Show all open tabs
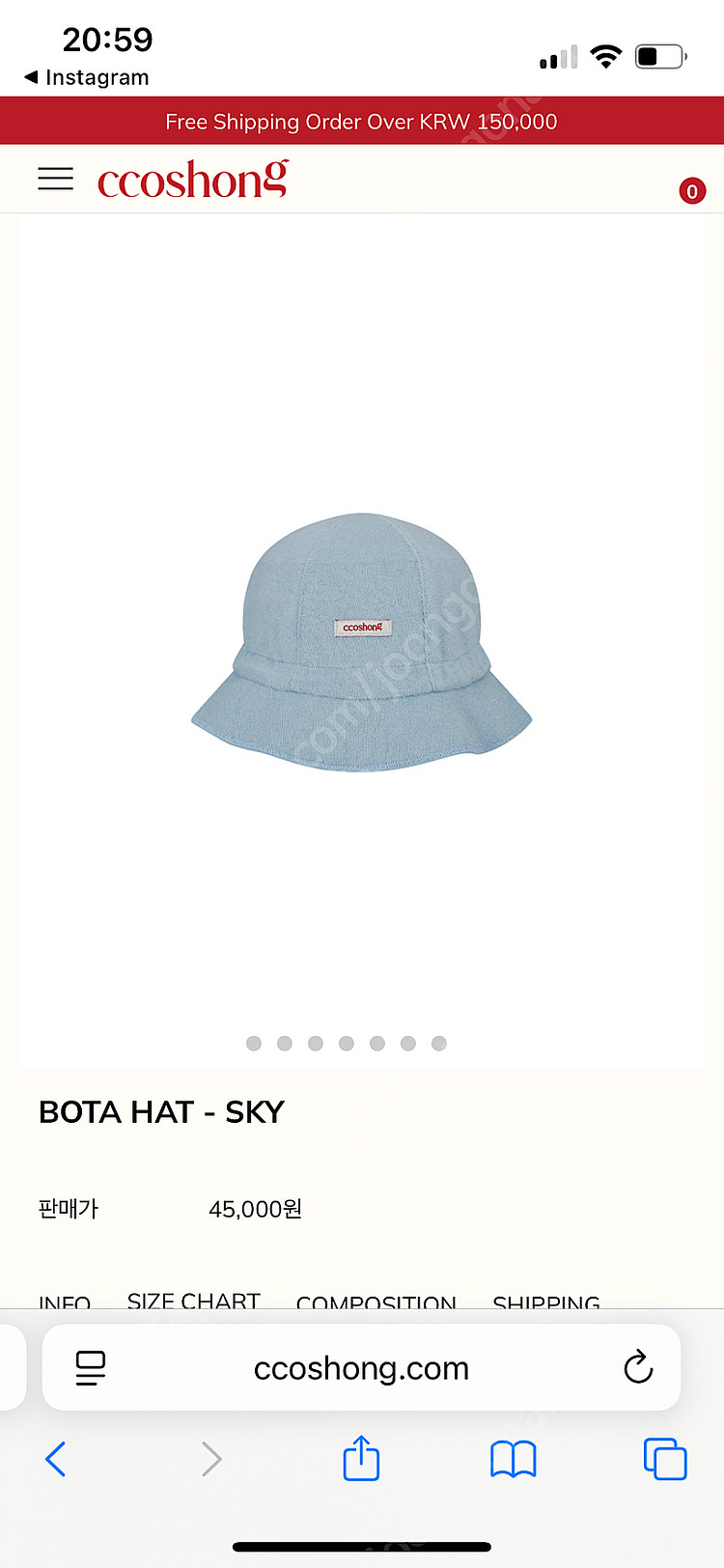 (x=664, y=1459)
